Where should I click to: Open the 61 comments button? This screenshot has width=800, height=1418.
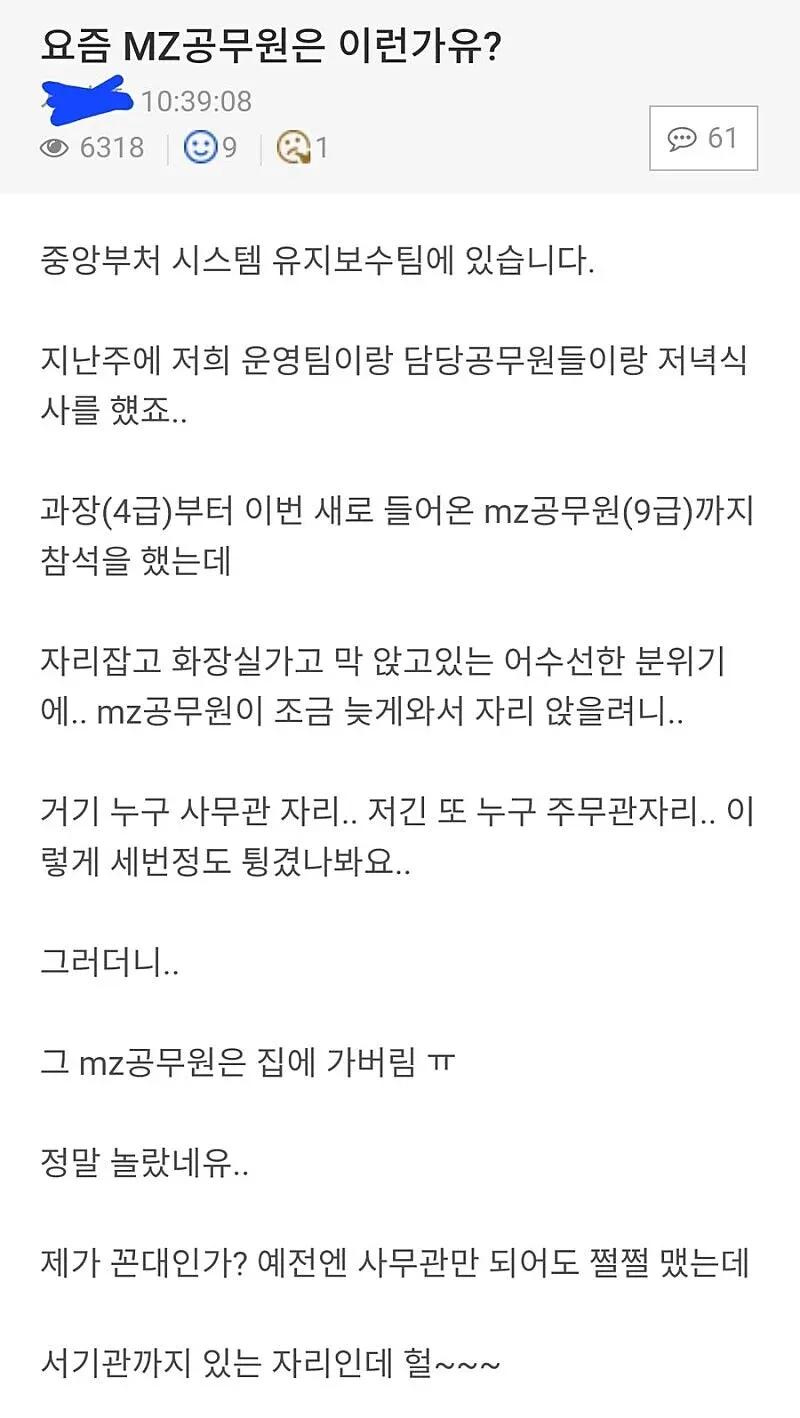pos(703,138)
